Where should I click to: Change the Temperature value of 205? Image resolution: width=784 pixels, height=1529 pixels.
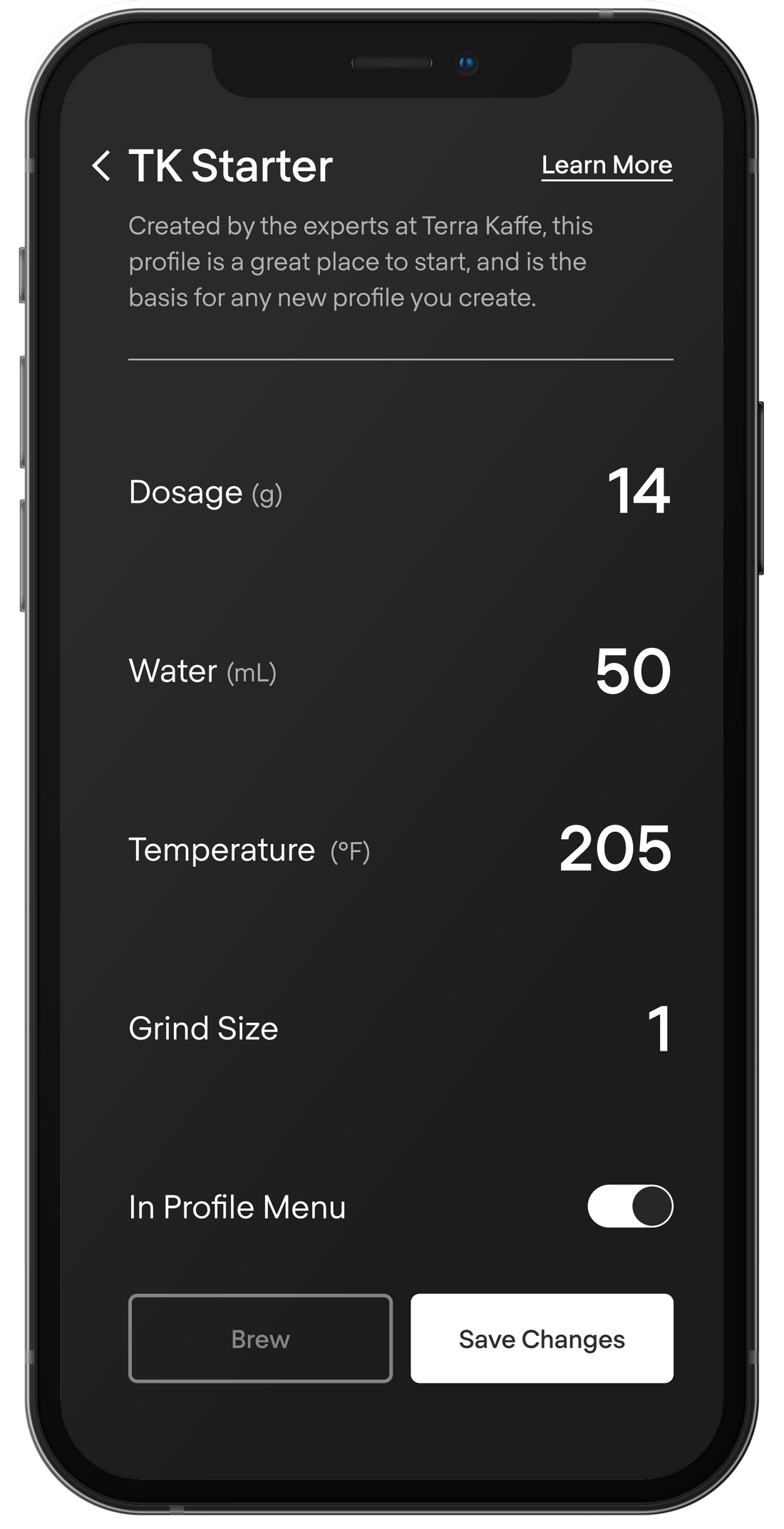click(x=615, y=848)
